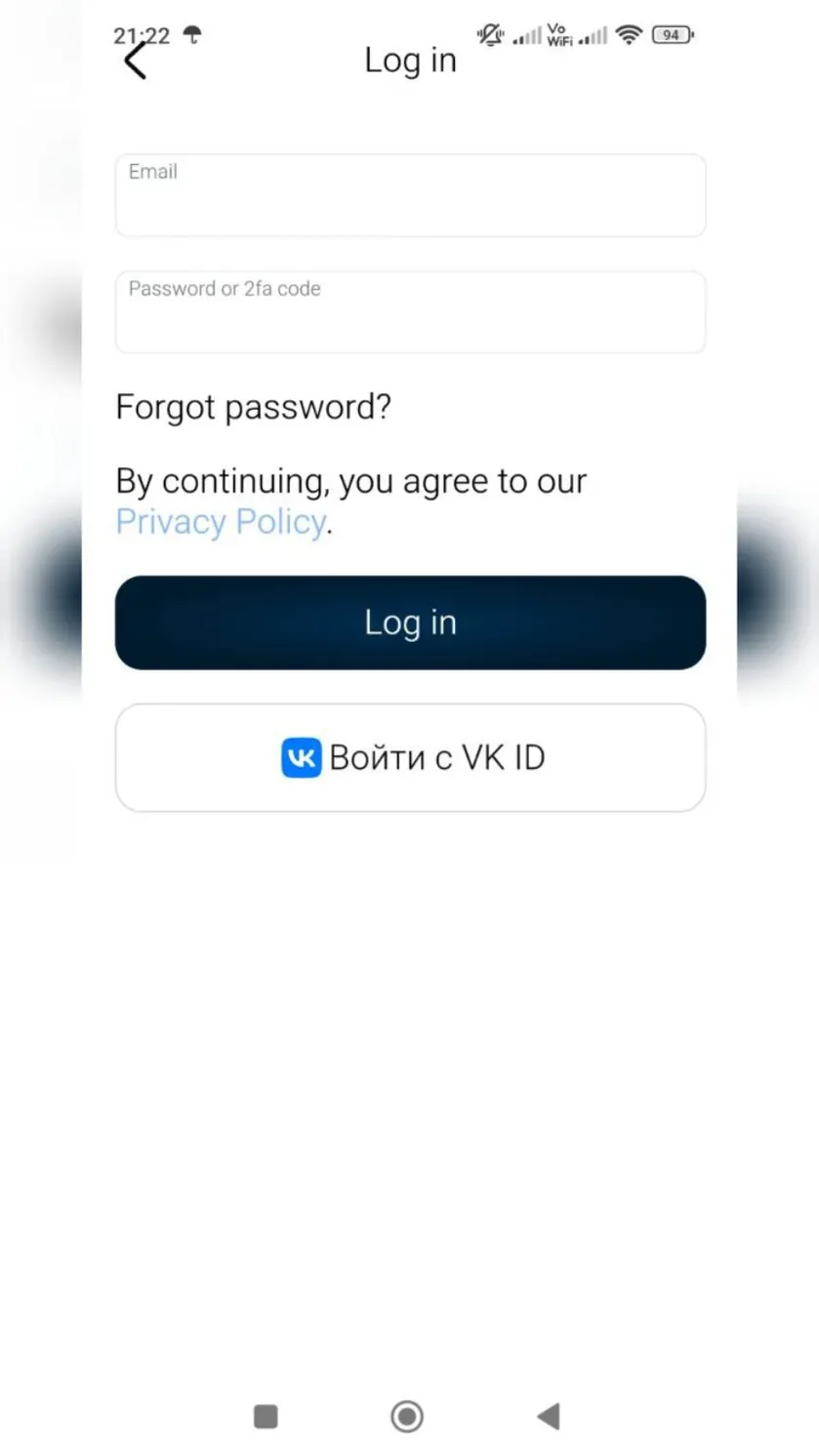Open the Forgot password option

coord(253,406)
